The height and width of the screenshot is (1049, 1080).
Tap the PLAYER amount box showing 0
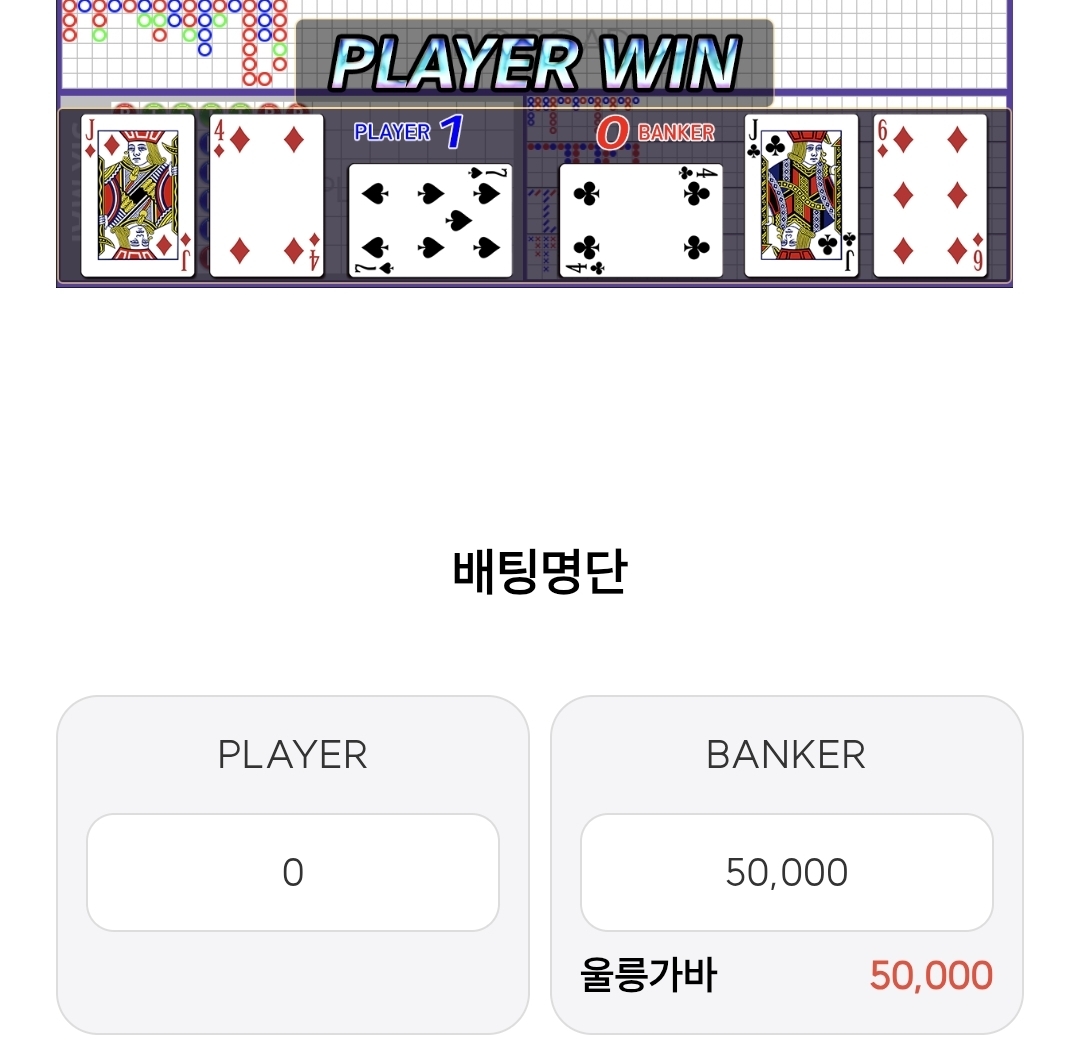click(292, 872)
